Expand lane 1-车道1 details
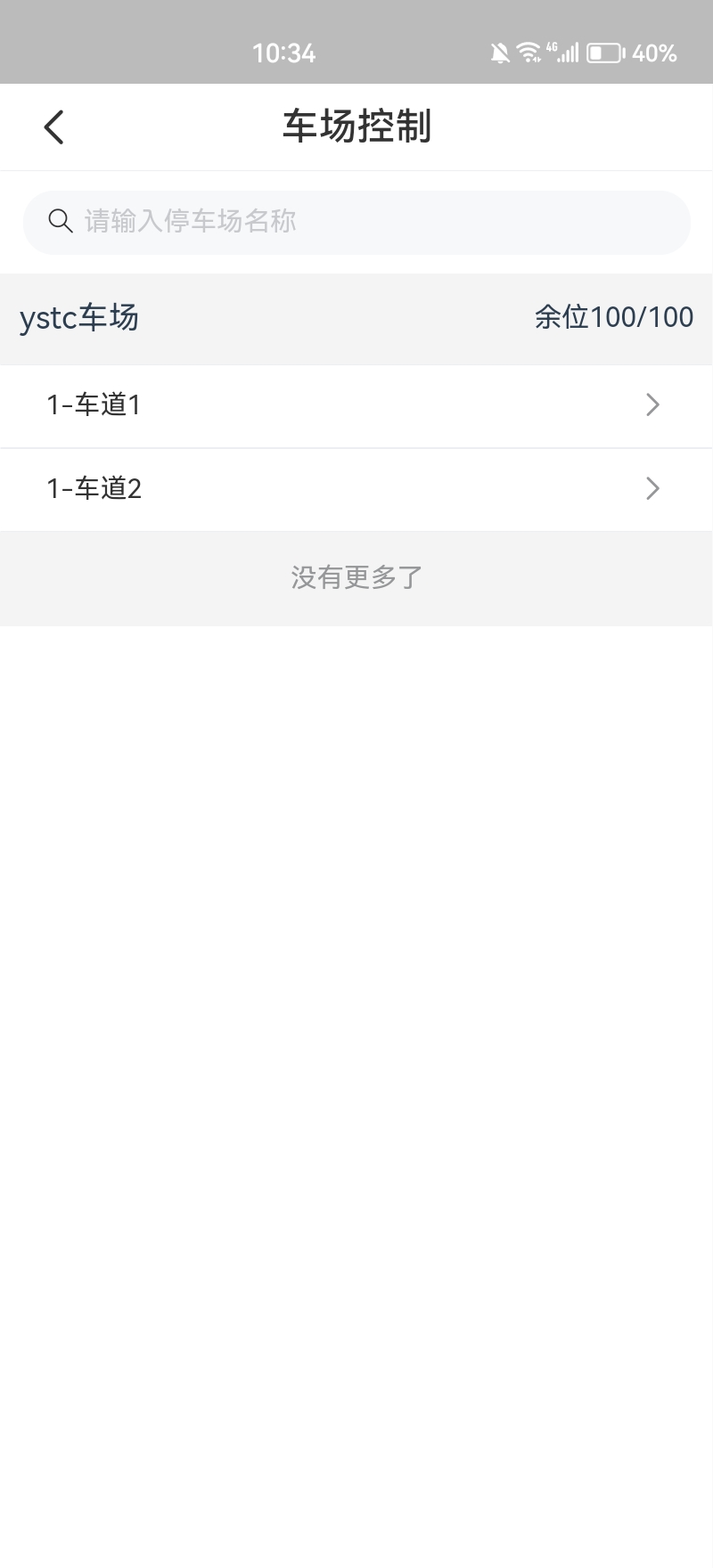This screenshot has height=1568, width=713. 356,405
